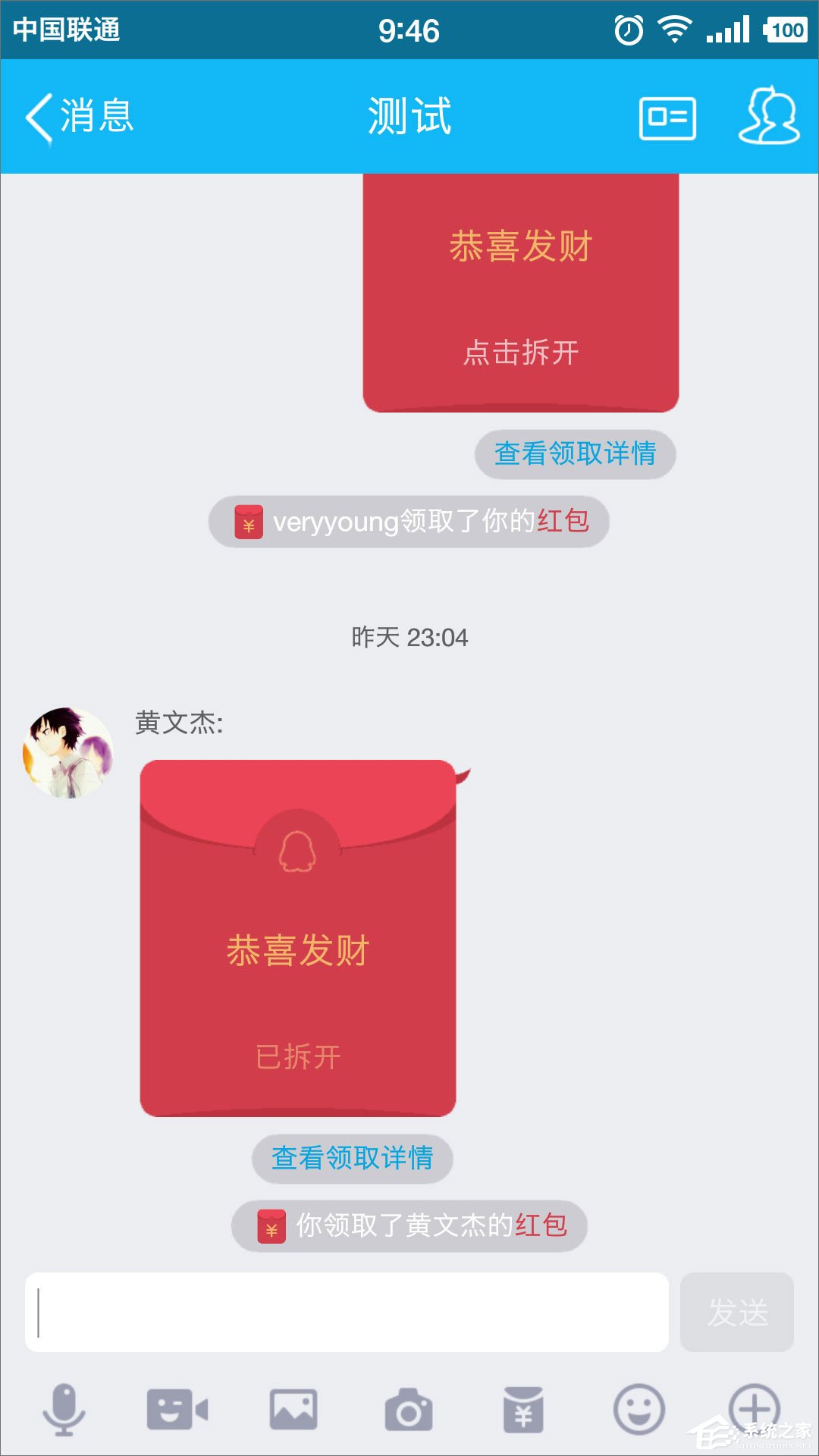Screen dimensions: 819x1456
Task: Open 黄文杰's avatar profile
Action: click(68, 752)
